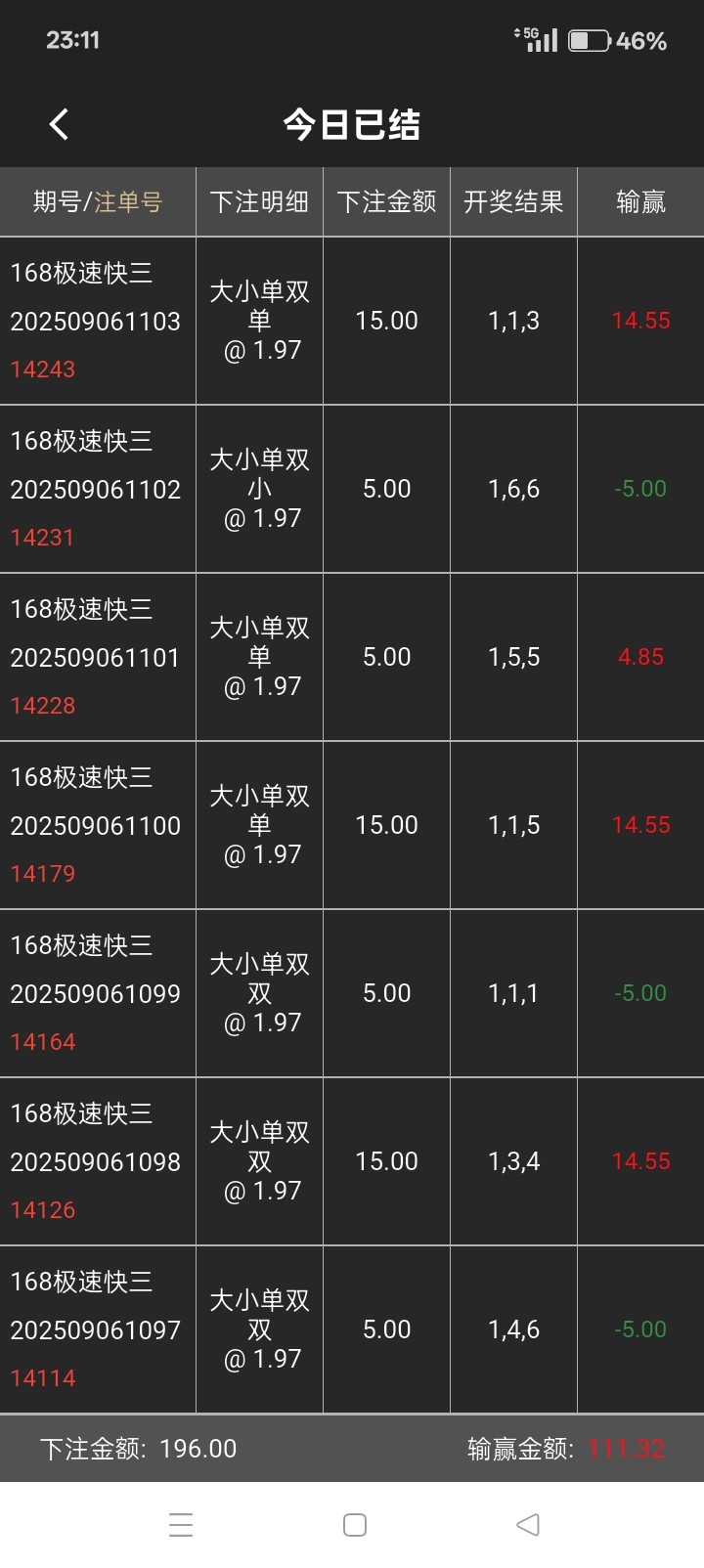Tap the 下注金额 column header

386,201
